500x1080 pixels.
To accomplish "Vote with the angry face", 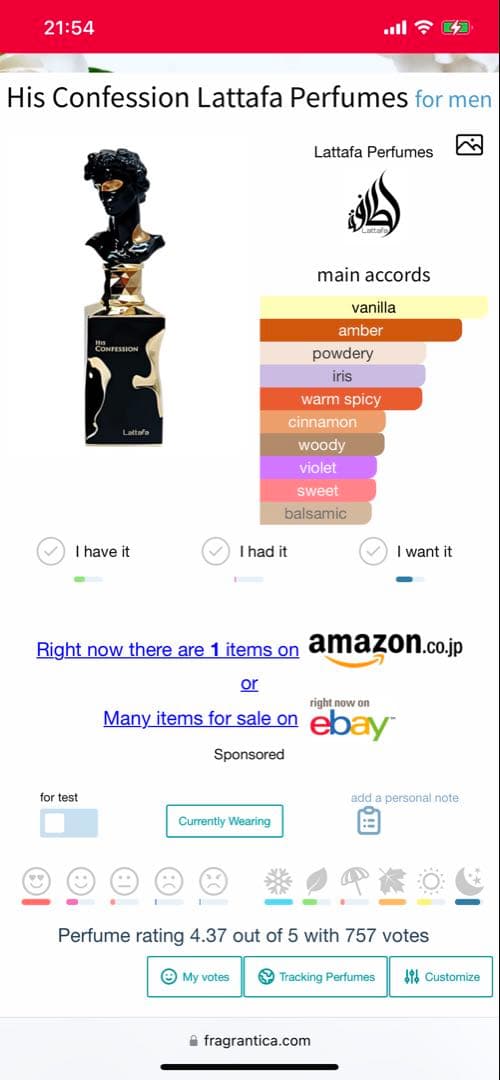I will [x=213, y=881].
